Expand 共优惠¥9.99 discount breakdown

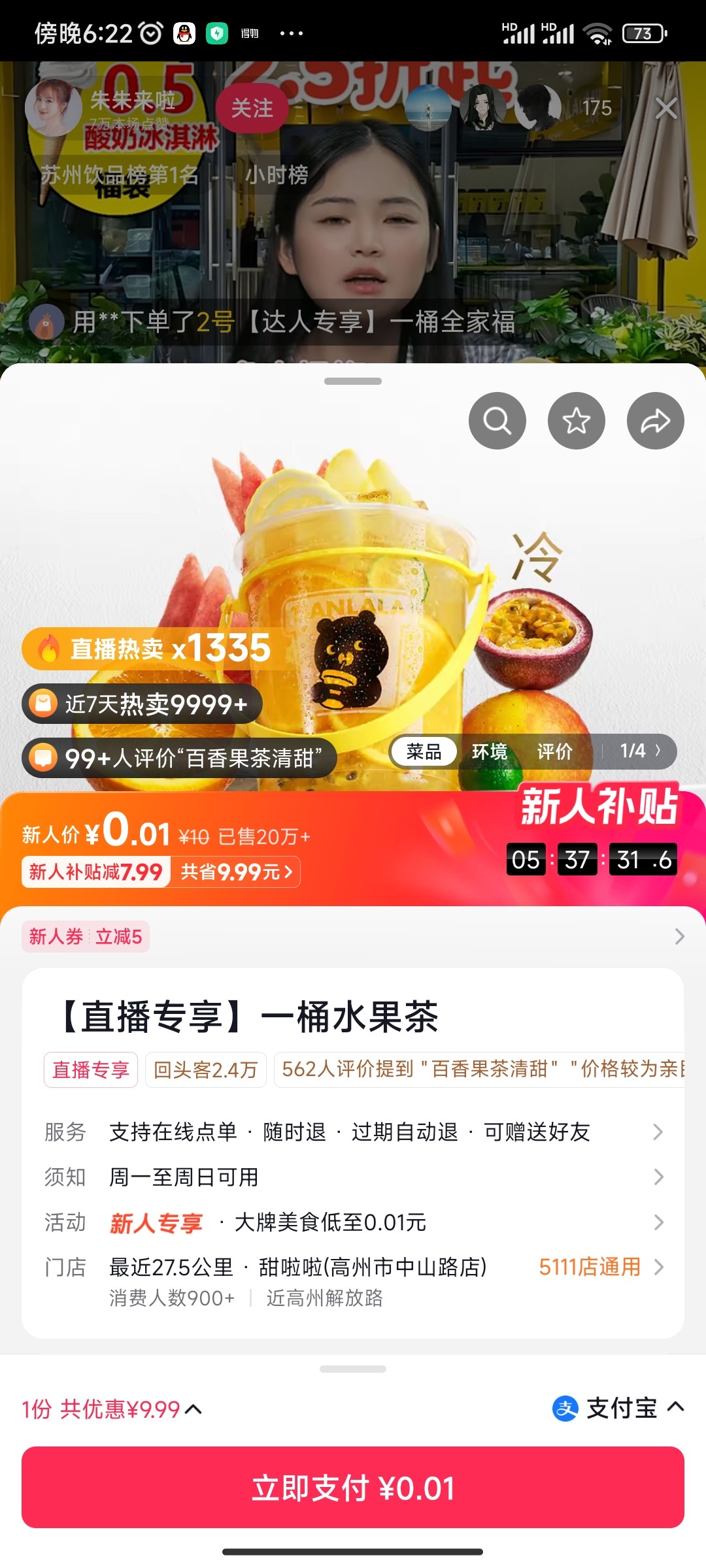point(112,1409)
